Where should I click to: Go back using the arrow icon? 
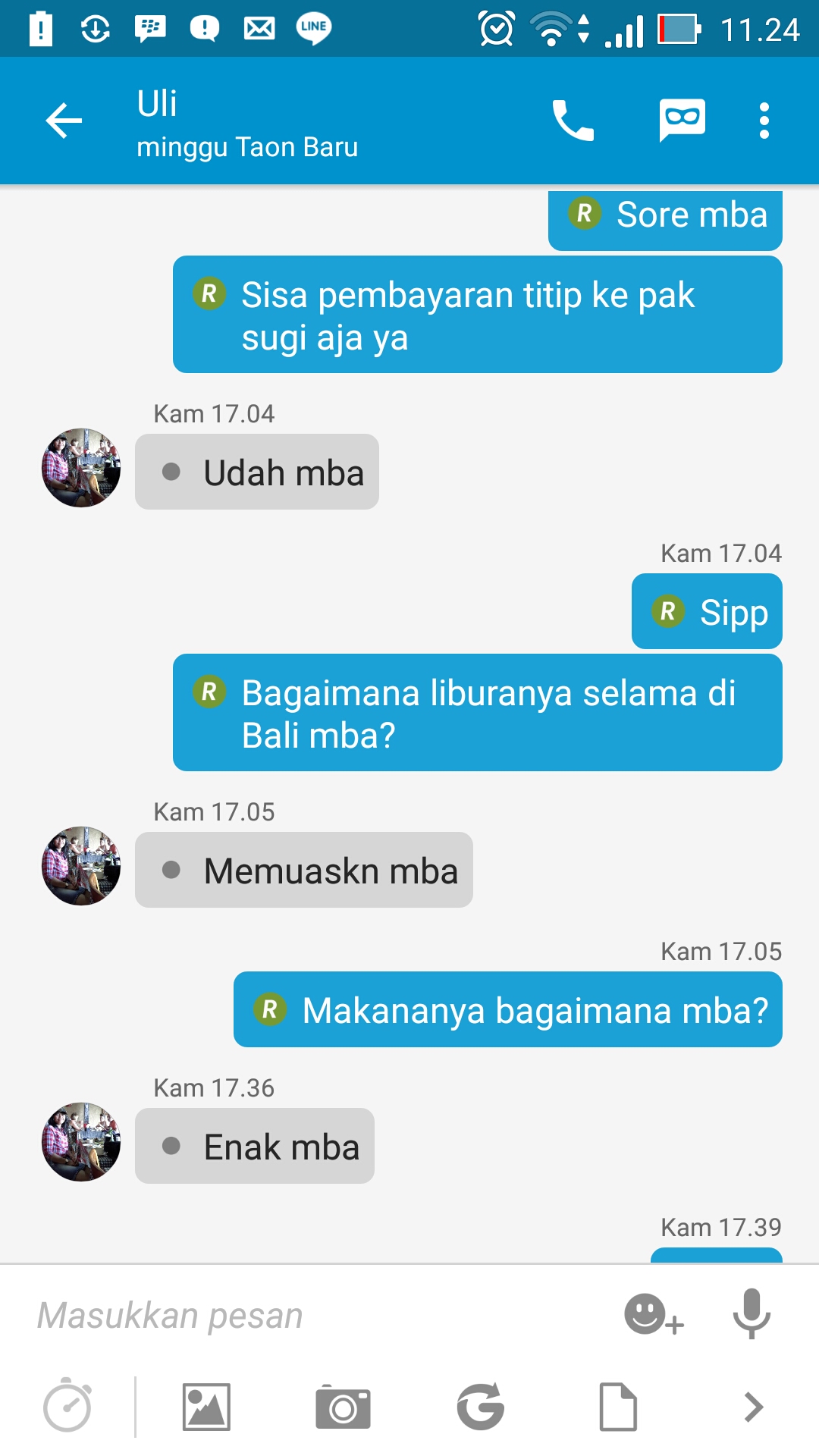pos(64,121)
